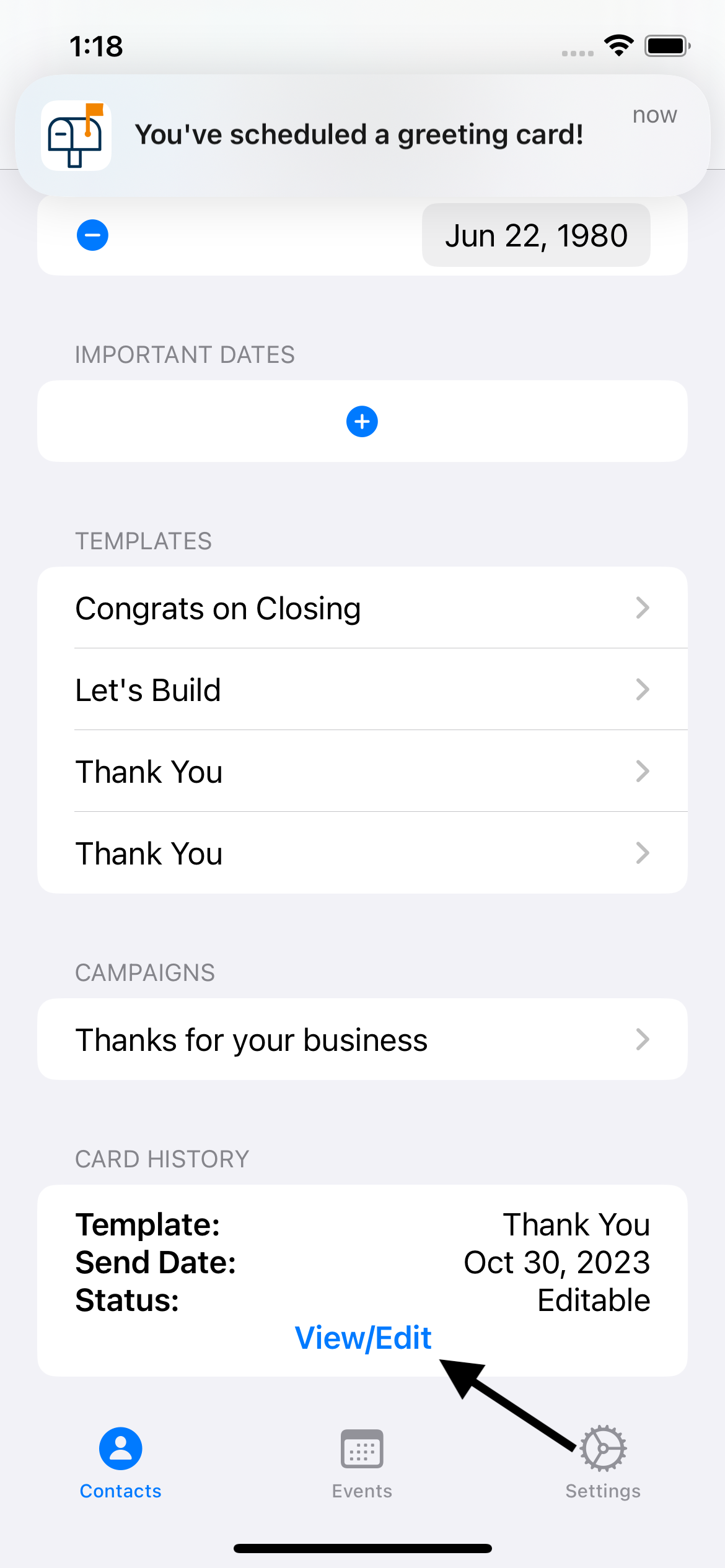Tap the Wi-Fi icon in the status bar
The width and height of the screenshot is (725, 1568).
(618, 43)
